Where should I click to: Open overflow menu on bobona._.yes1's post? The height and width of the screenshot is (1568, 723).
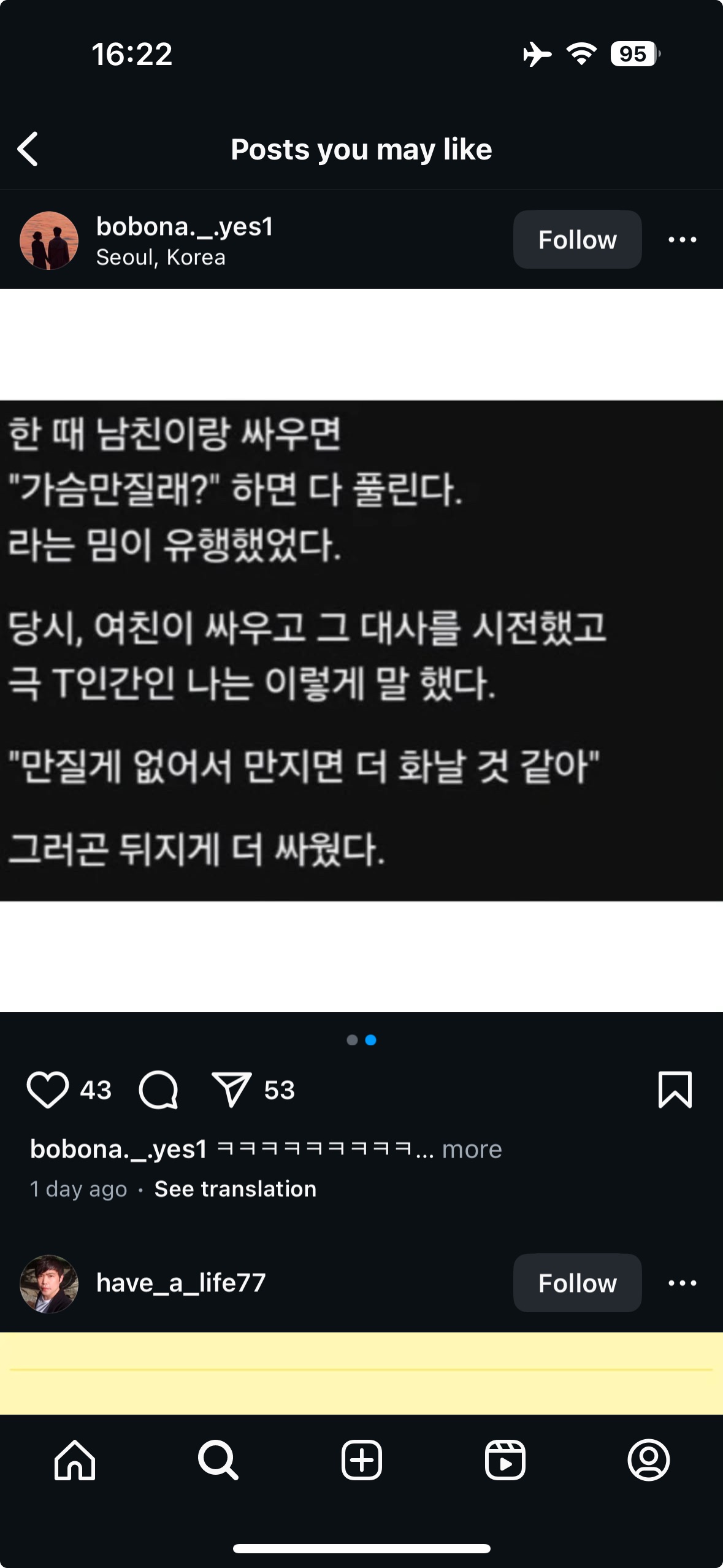click(x=682, y=240)
